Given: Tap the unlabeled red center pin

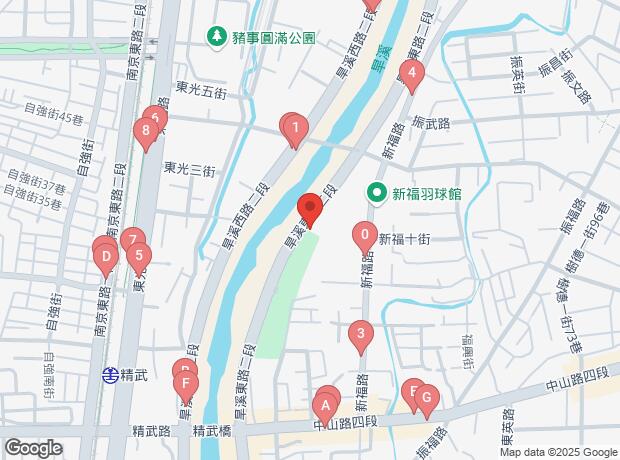Looking at the screenshot, I should pos(310,208).
